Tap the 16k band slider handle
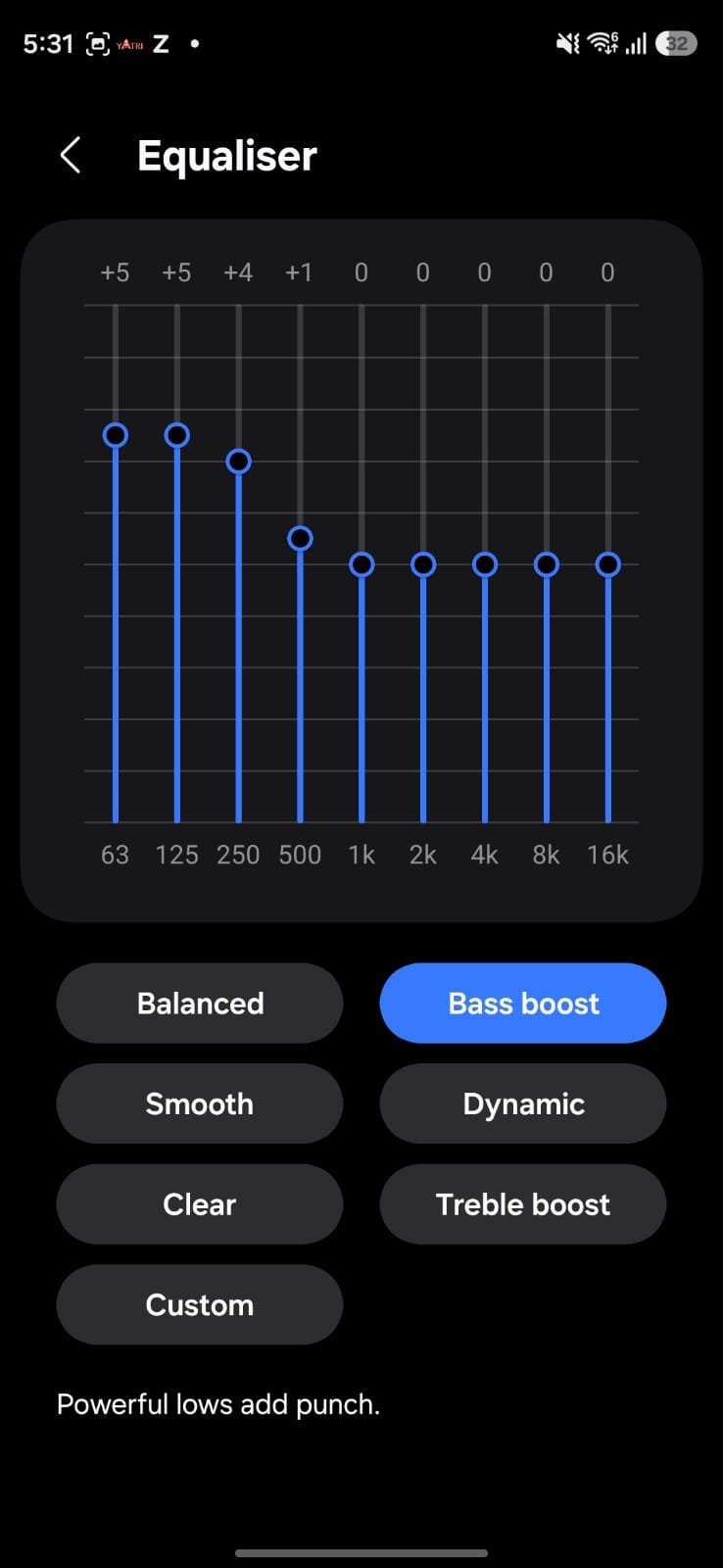 608,564
